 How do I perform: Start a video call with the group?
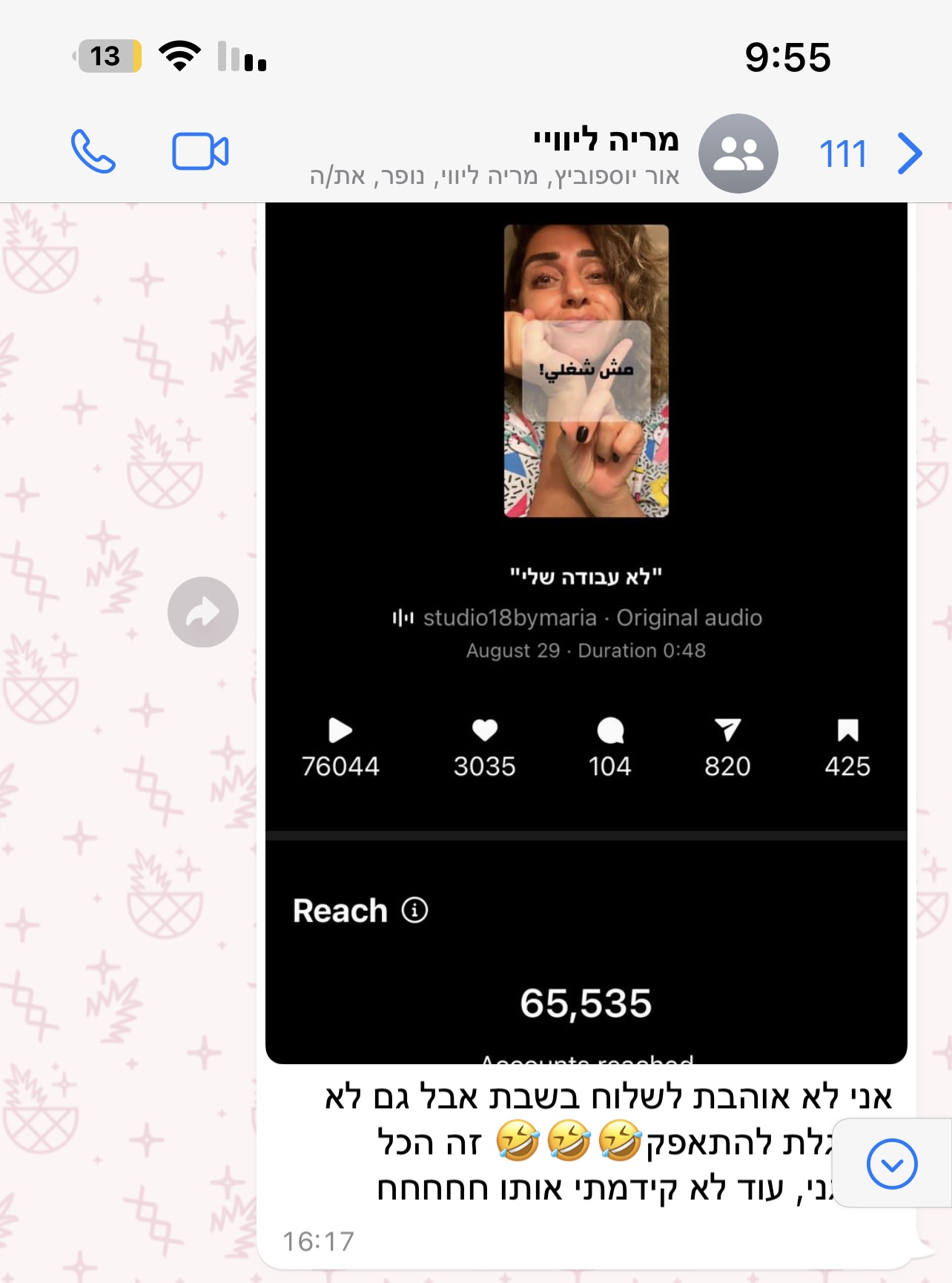(200, 152)
